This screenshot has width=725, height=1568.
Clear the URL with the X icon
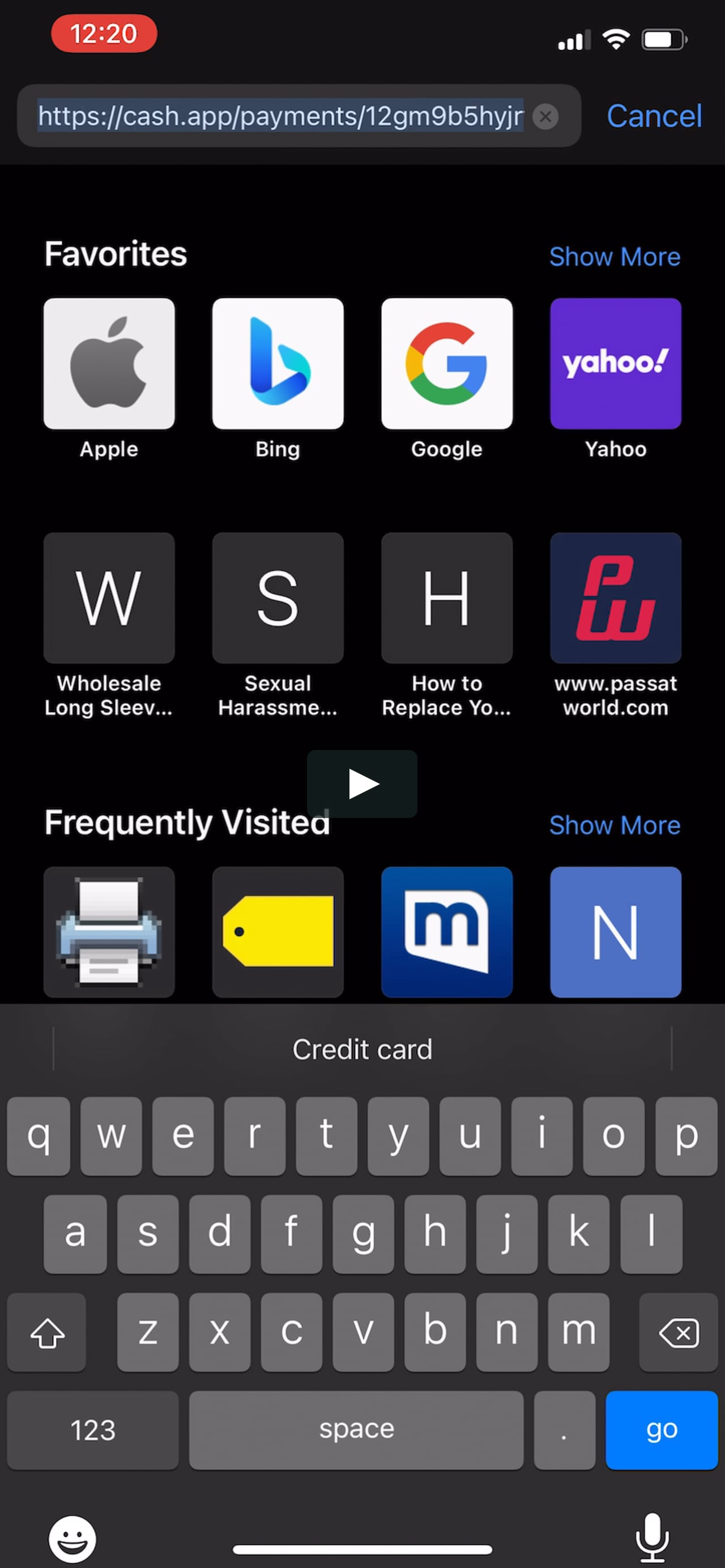pyautogui.click(x=545, y=116)
